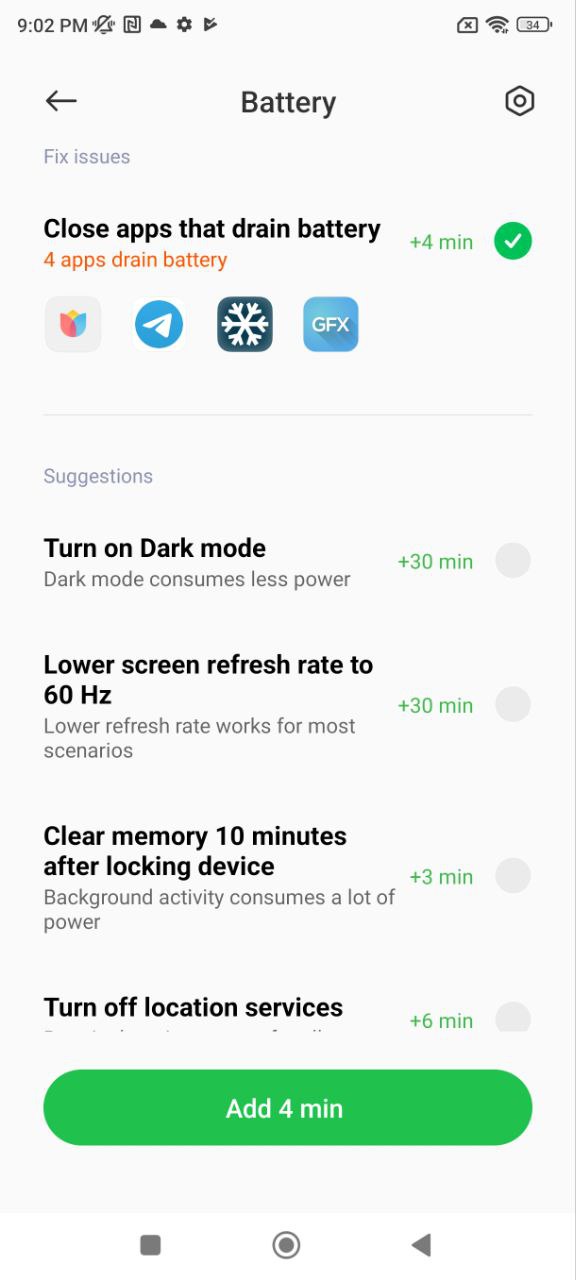Tap the GFX app icon

pos(331,325)
